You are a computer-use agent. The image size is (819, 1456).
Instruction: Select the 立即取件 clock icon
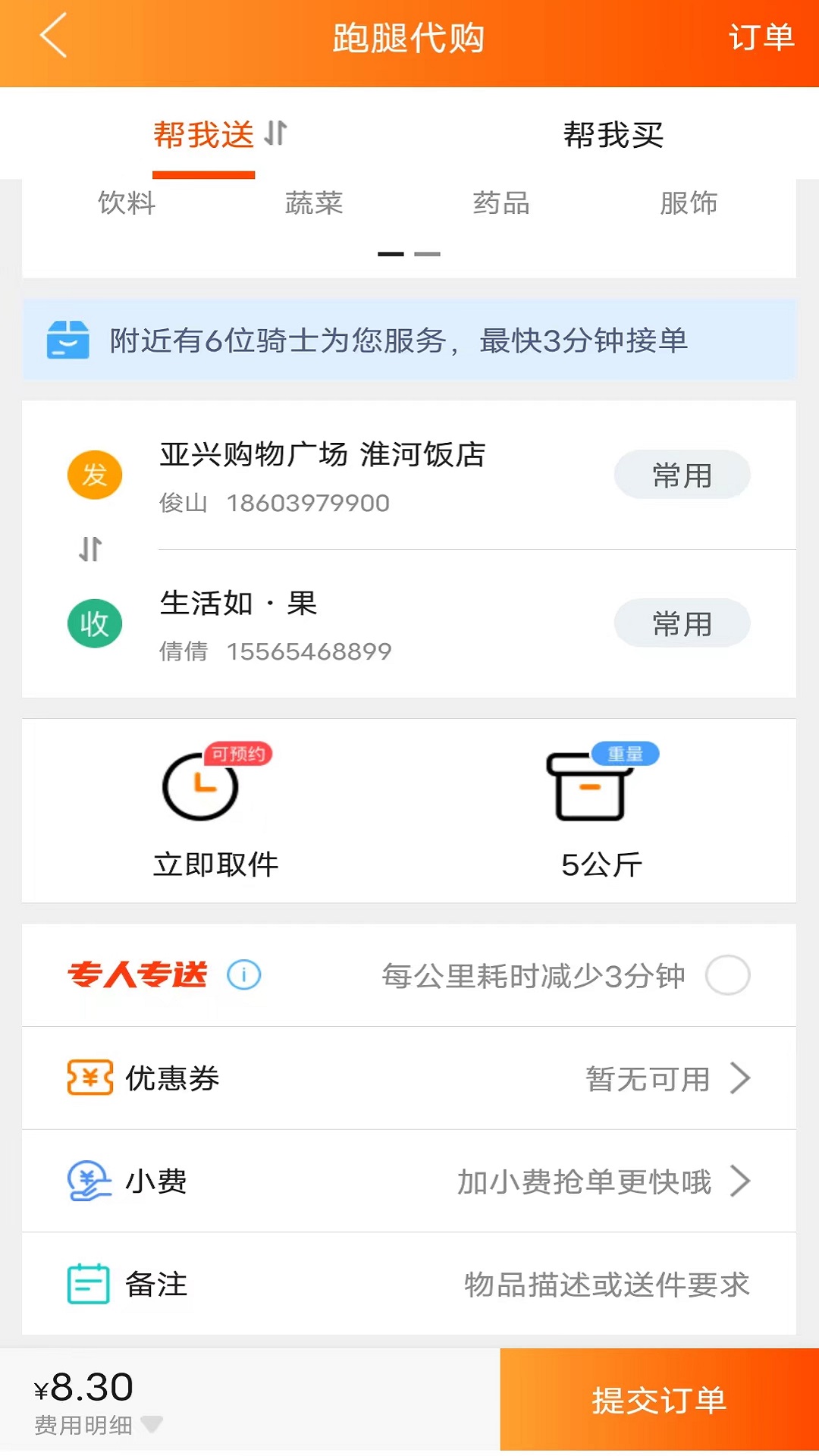pyautogui.click(x=201, y=786)
